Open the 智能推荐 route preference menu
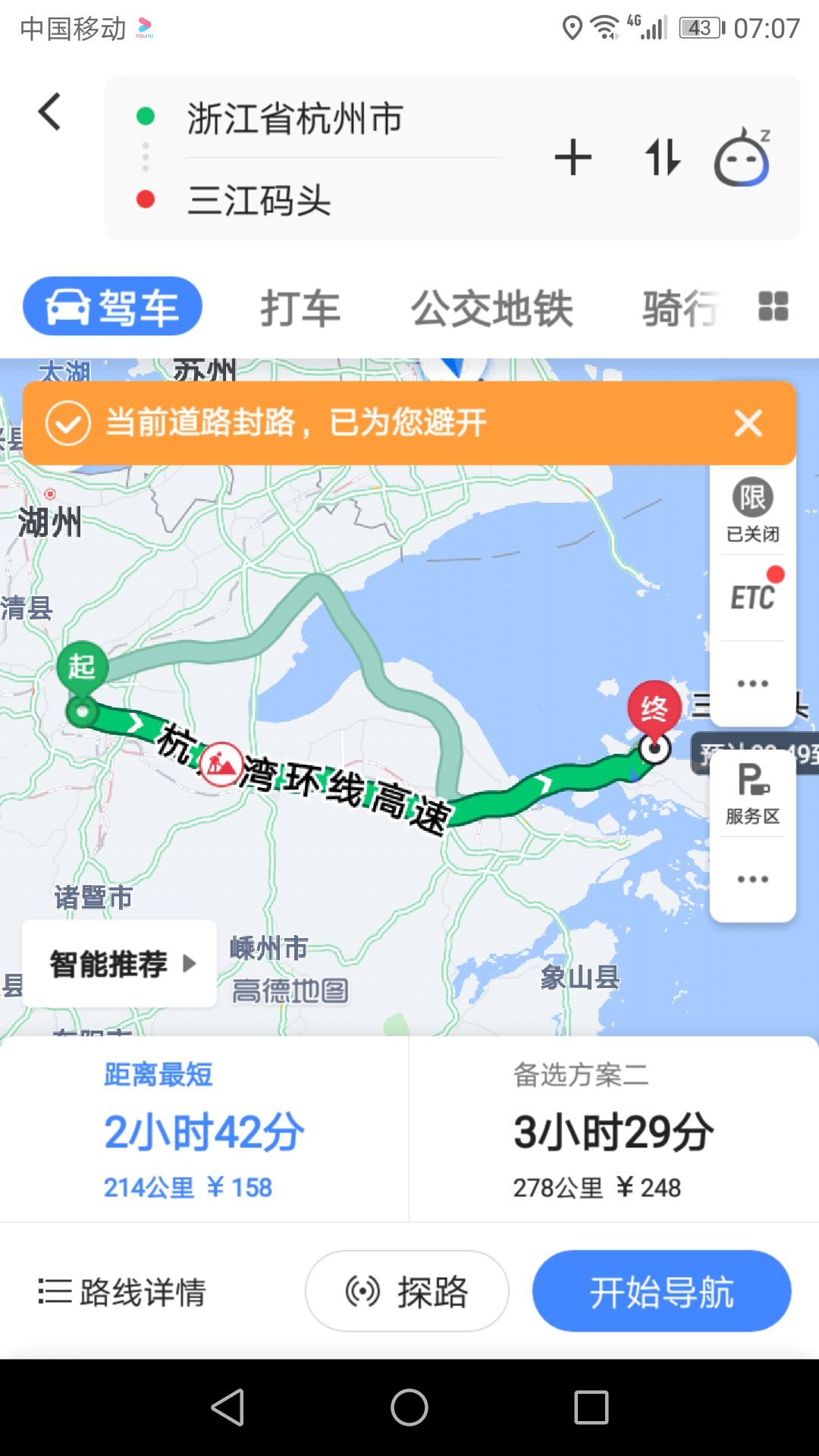Screen dimensions: 819x1456 [x=120, y=964]
